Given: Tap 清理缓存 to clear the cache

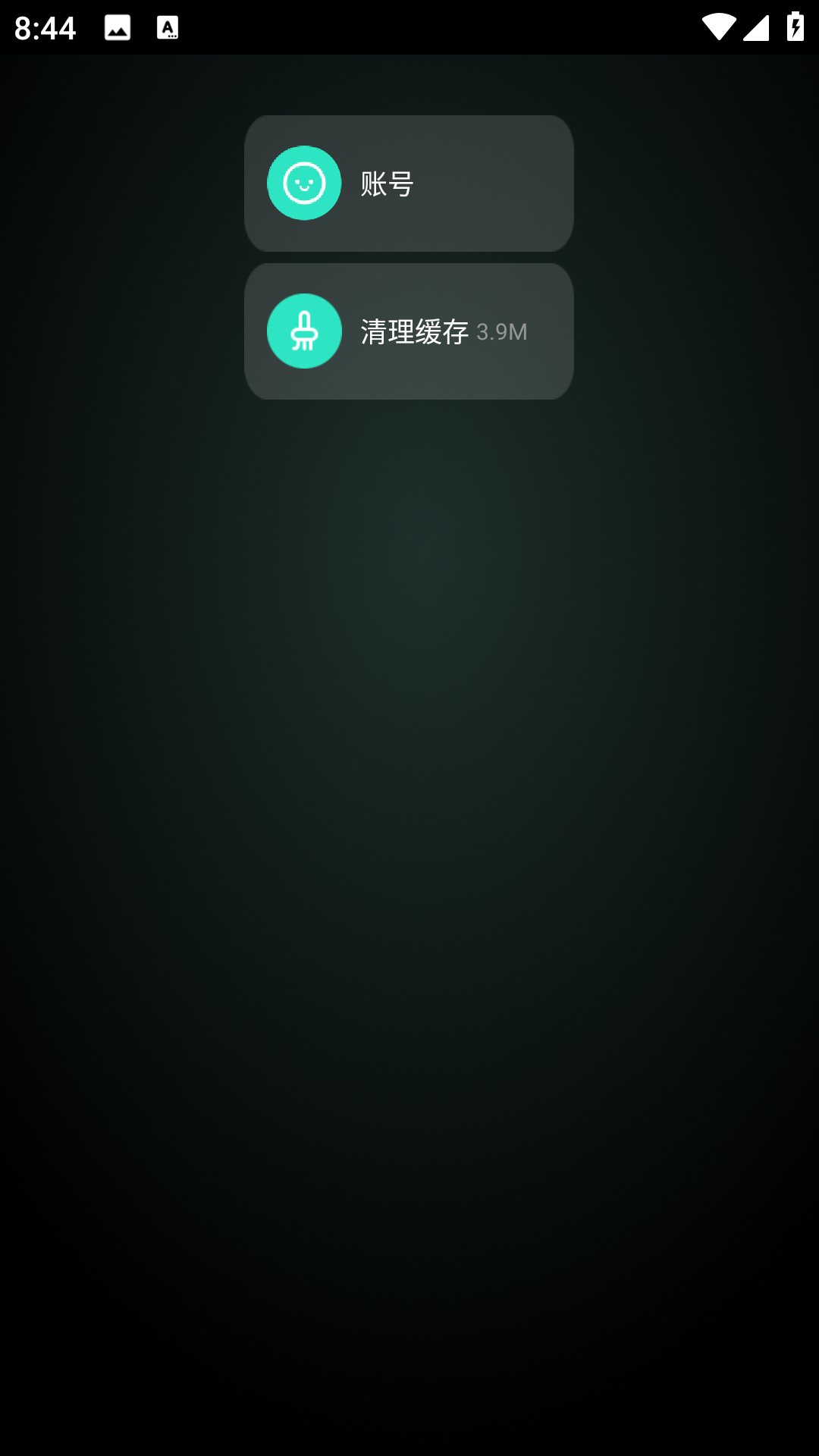Looking at the screenshot, I should point(408,331).
